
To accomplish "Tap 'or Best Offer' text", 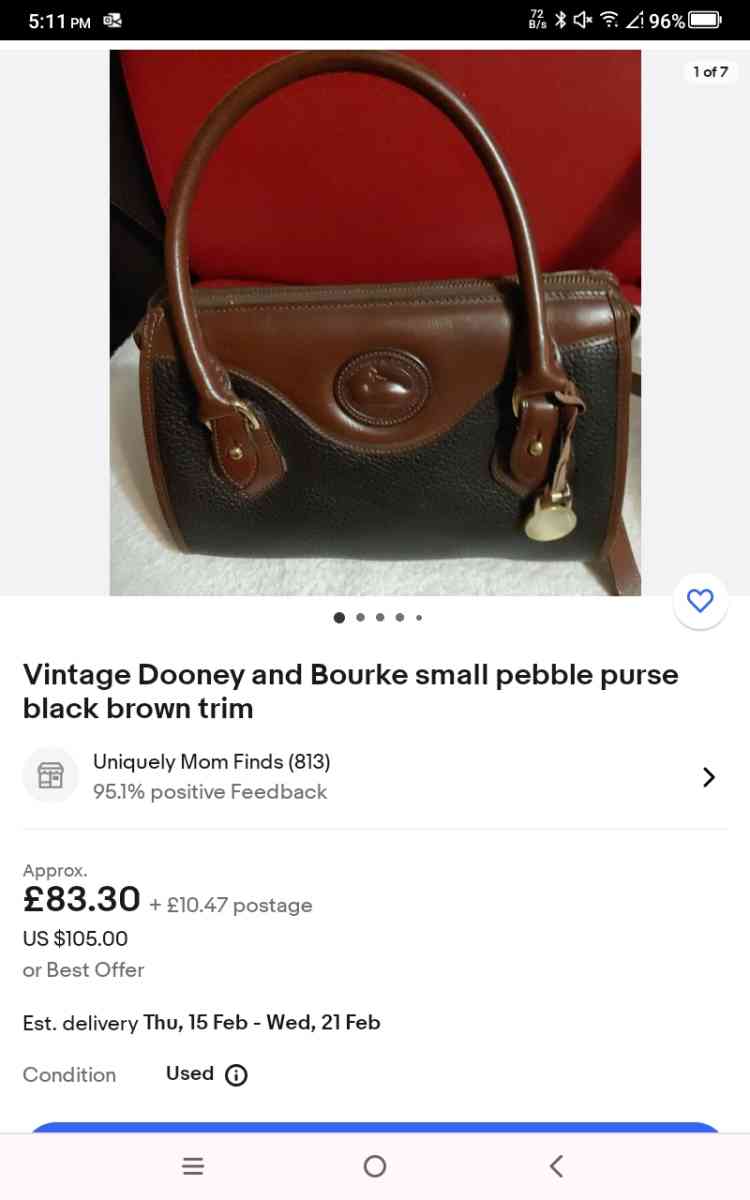I will pos(83,970).
